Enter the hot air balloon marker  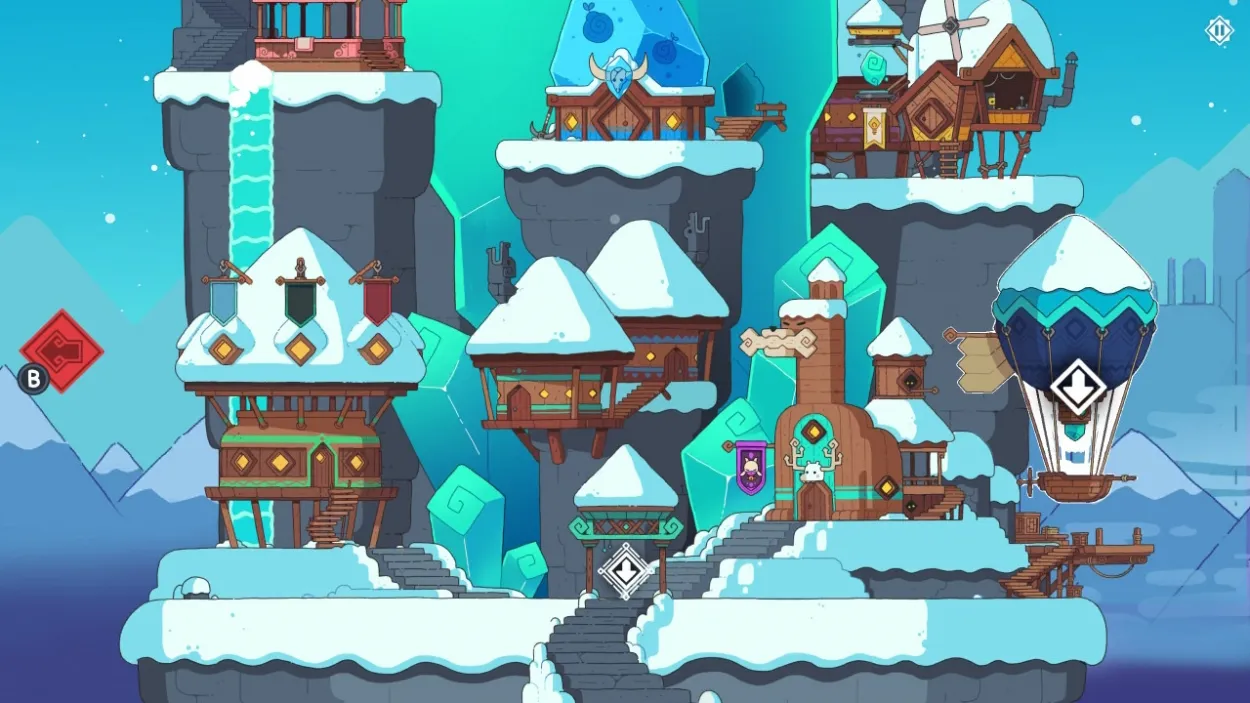(1078, 387)
